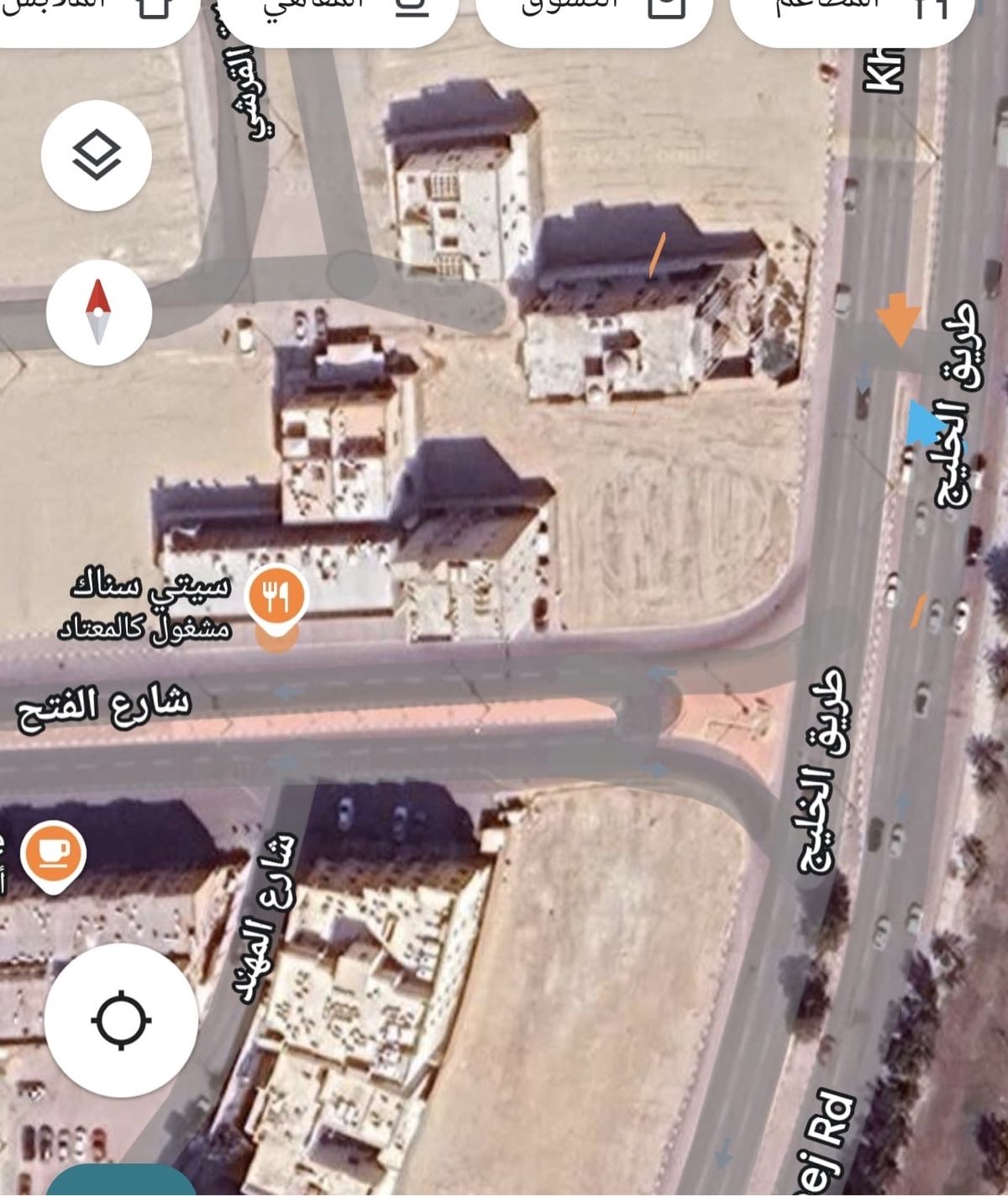Center map on my current location
Screen dimensions: 1008x1196
point(121,1020)
